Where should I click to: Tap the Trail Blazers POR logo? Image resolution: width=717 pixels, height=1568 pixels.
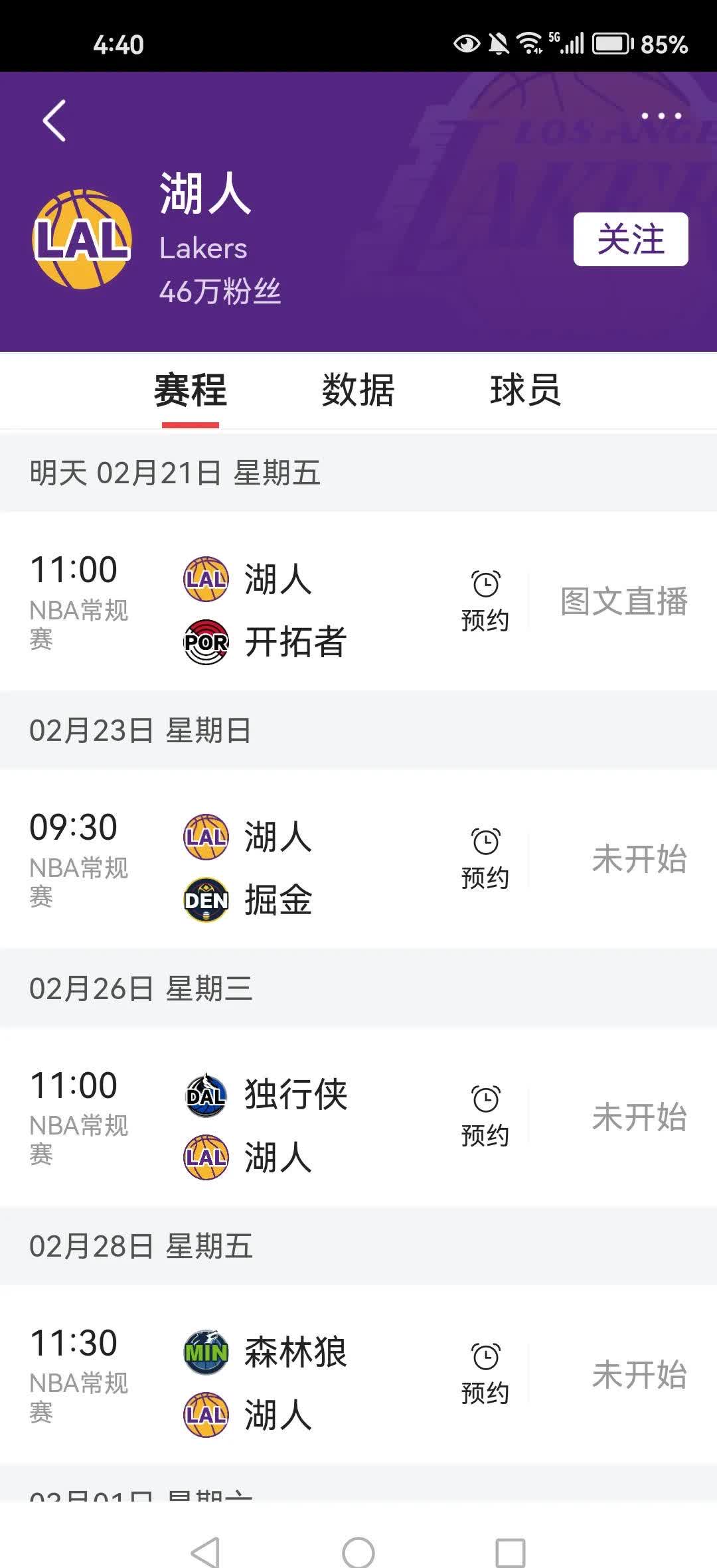click(x=206, y=642)
